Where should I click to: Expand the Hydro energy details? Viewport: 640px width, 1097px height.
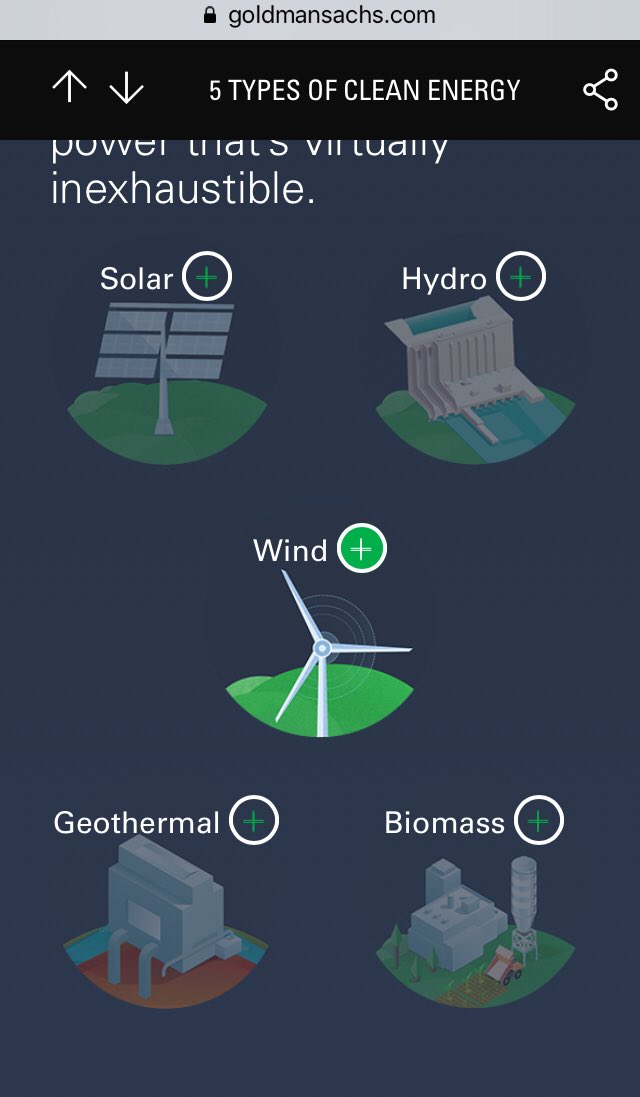521,276
